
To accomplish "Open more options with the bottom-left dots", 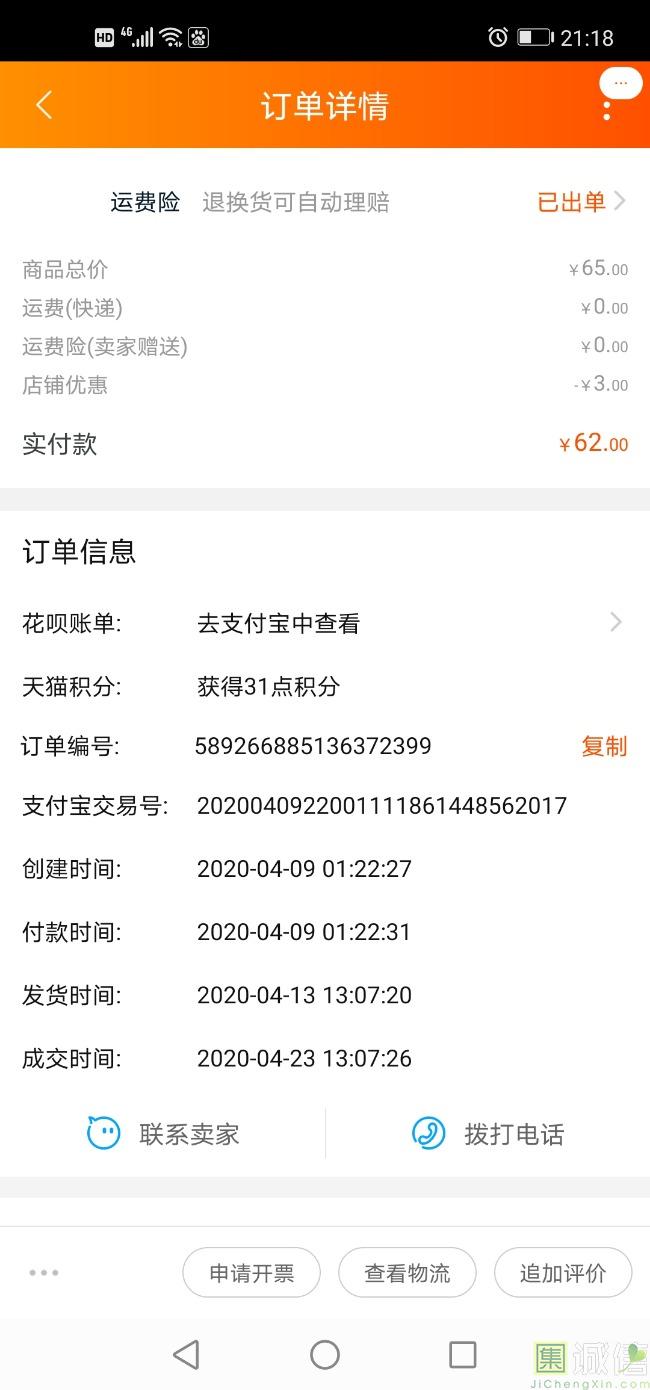I will [44, 1273].
